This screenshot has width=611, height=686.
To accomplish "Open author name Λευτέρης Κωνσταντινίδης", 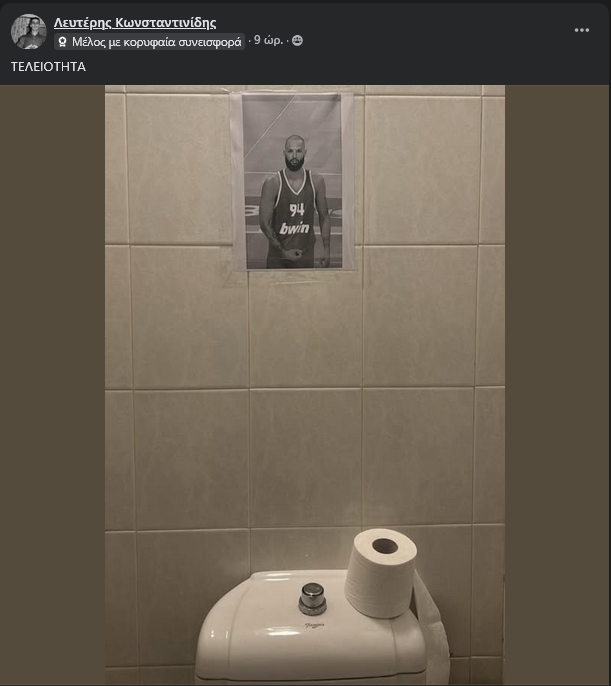I will (134, 22).
